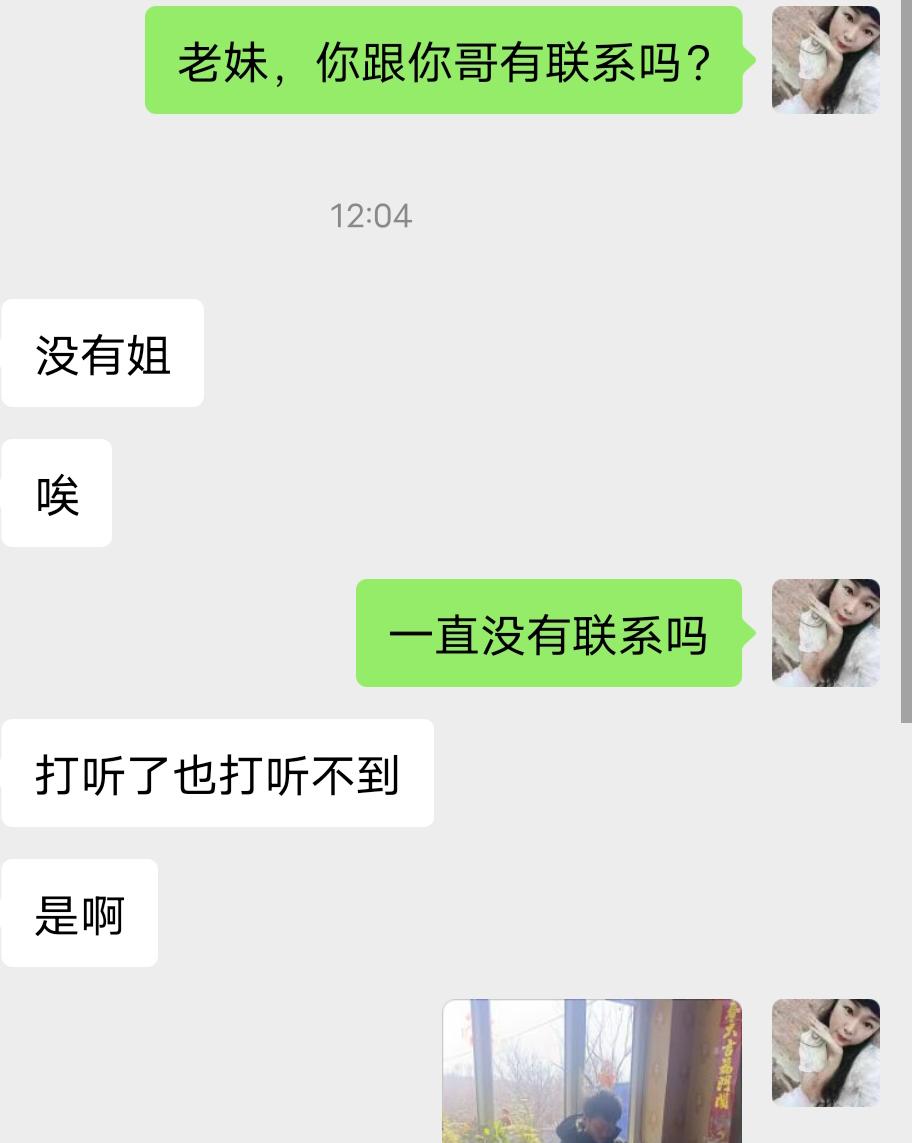Viewport: 912px width, 1143px height.
Task: Select the short message "唉"
Action: point(56,492)
